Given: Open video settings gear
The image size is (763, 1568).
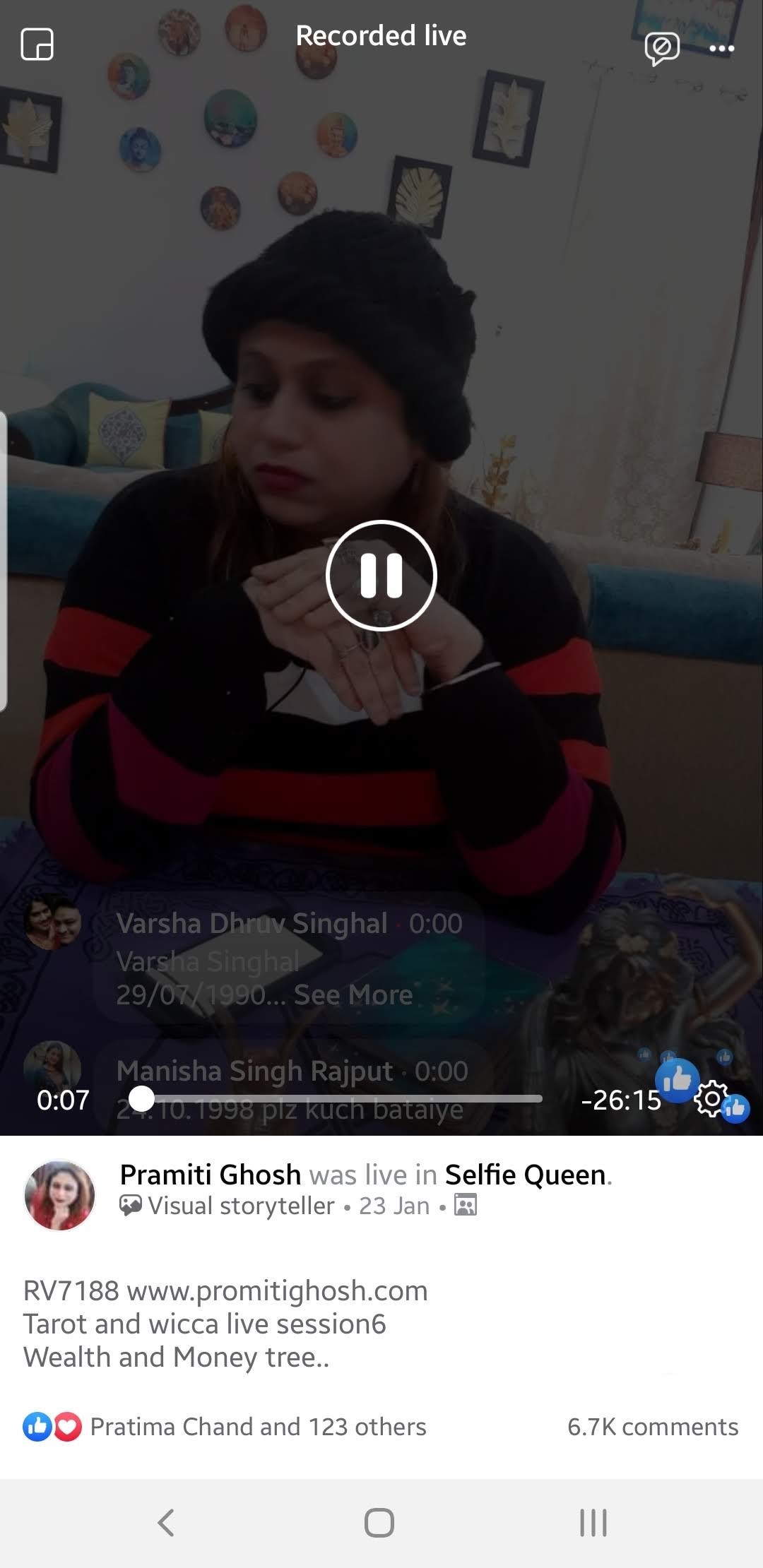Looking at the screenshot, I should 711,1098.
